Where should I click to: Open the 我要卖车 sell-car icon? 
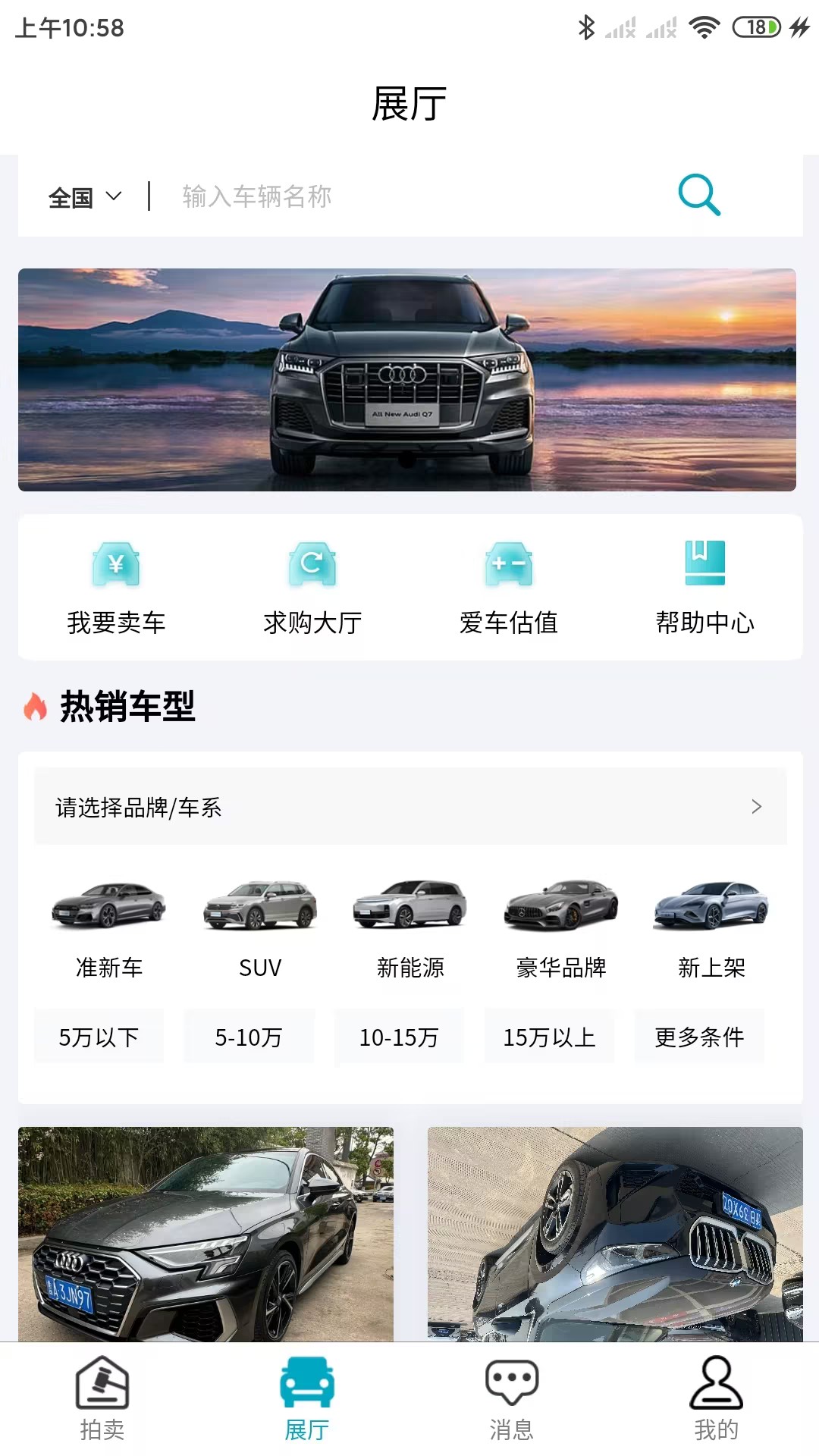[x=115, y=566]
